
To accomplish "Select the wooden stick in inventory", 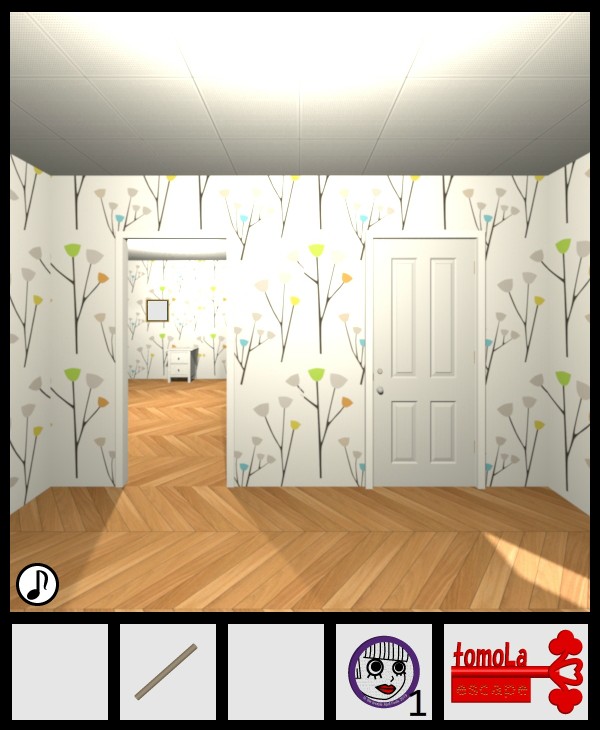I will pos(167,672).
